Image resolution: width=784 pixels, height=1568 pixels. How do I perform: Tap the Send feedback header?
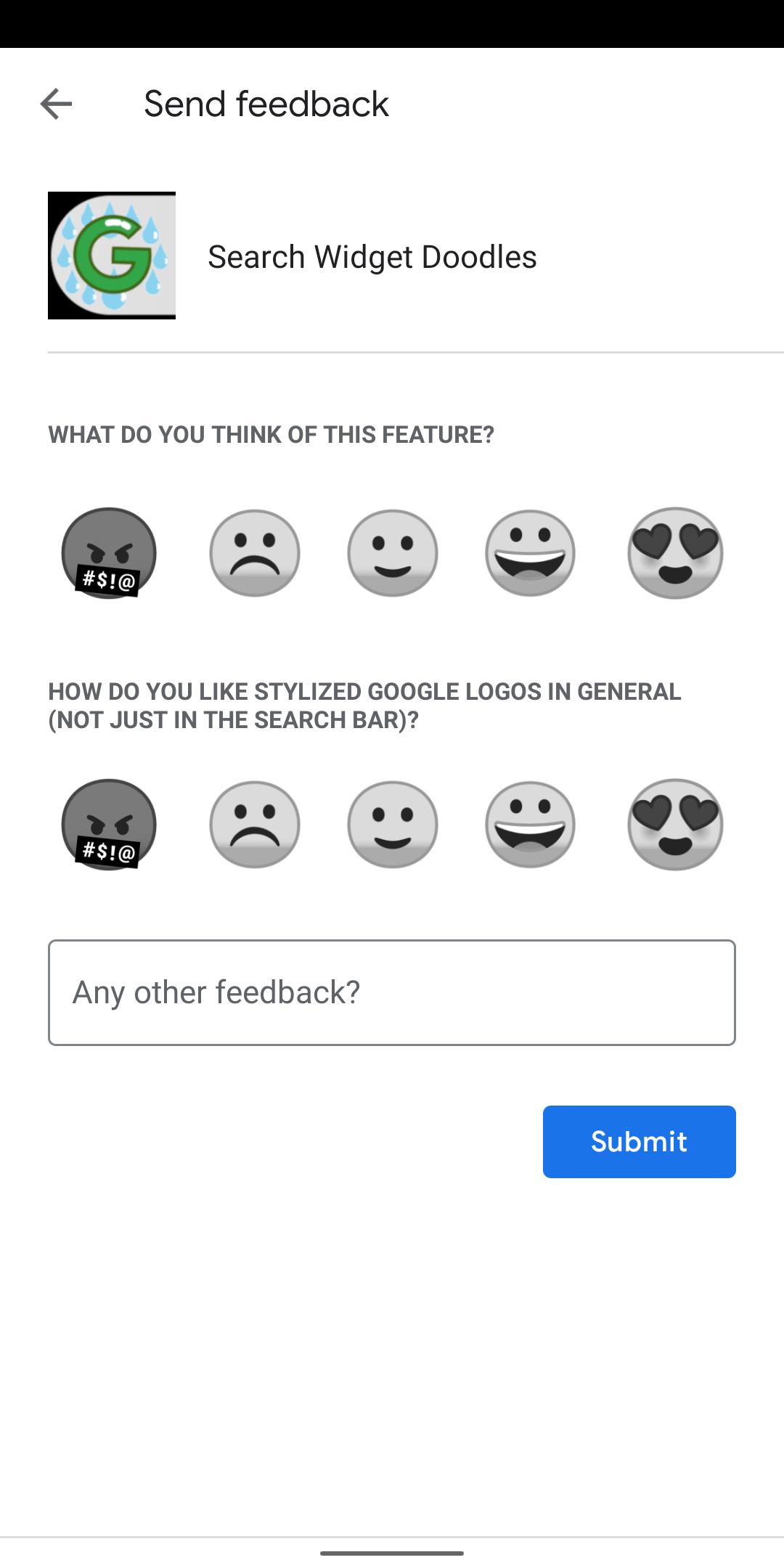(x=266, y=103)
